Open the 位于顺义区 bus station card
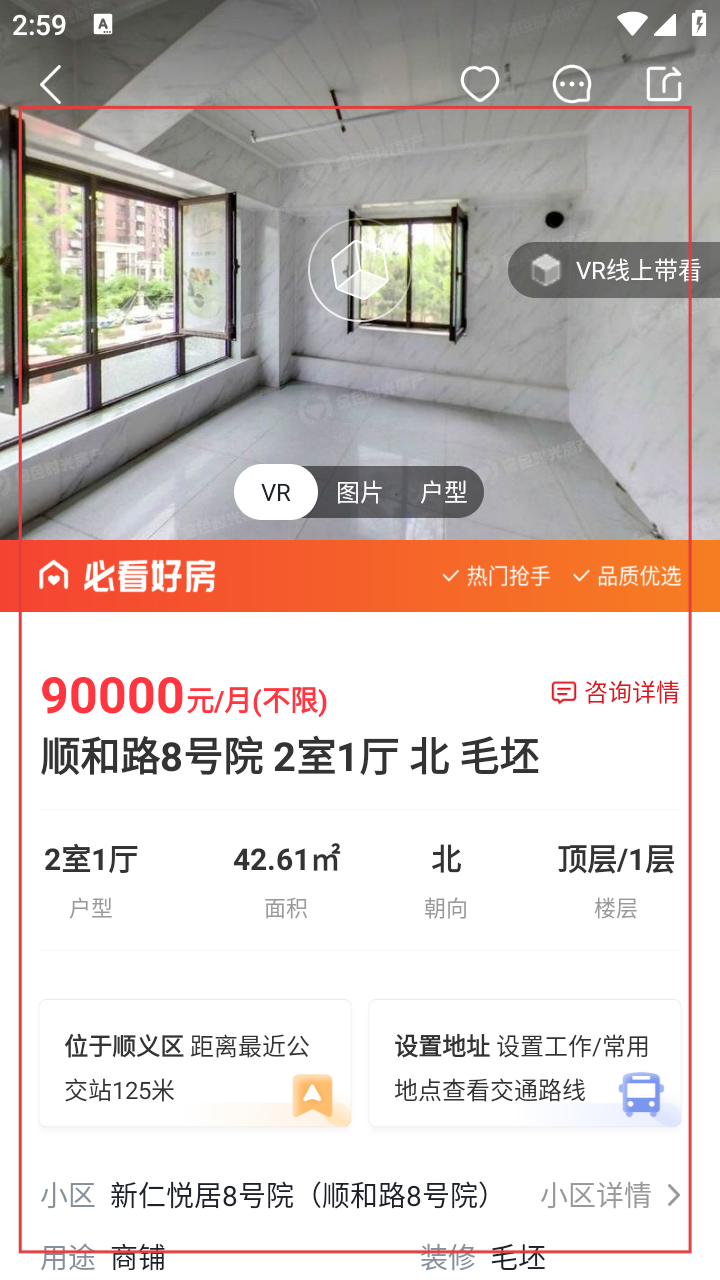 point(195,1063)
